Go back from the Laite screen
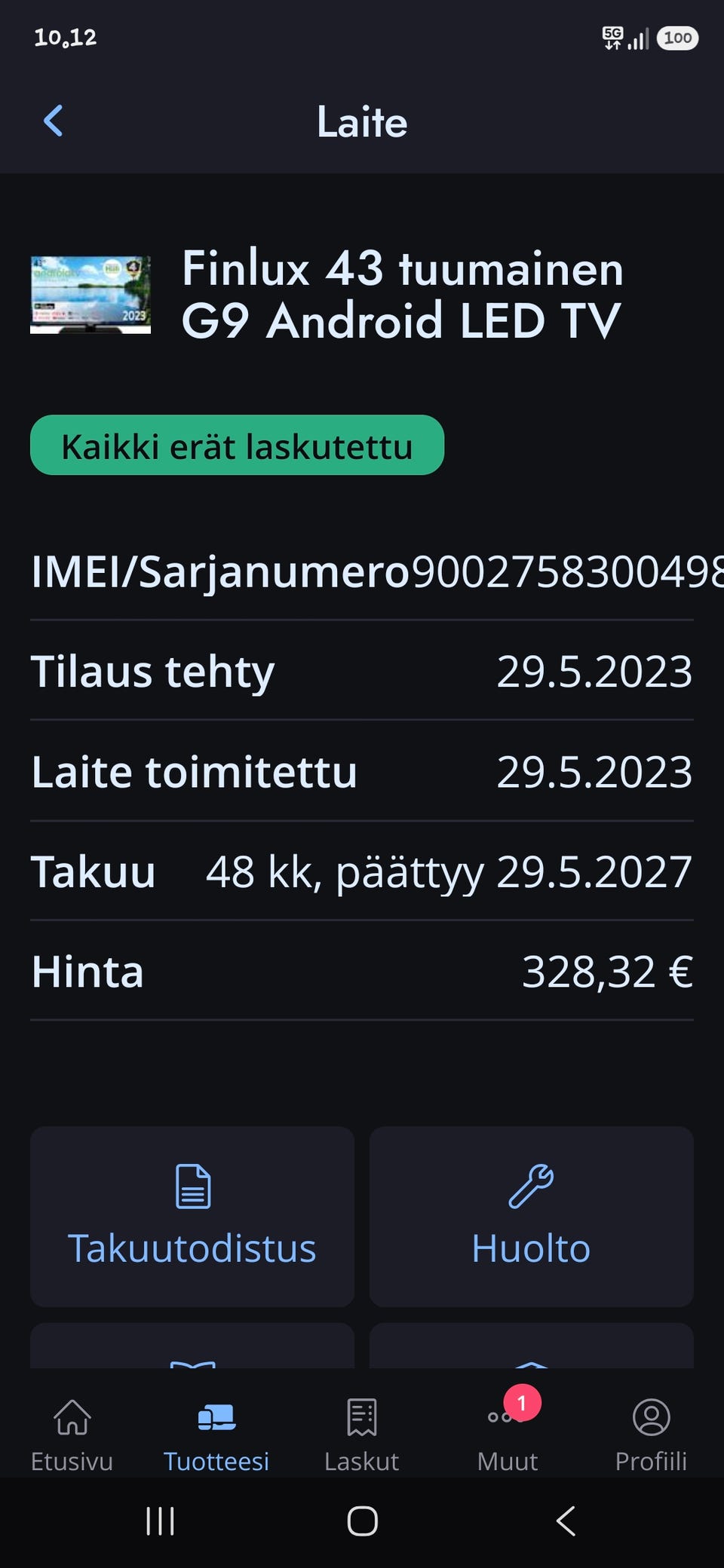 click(53, 121)
